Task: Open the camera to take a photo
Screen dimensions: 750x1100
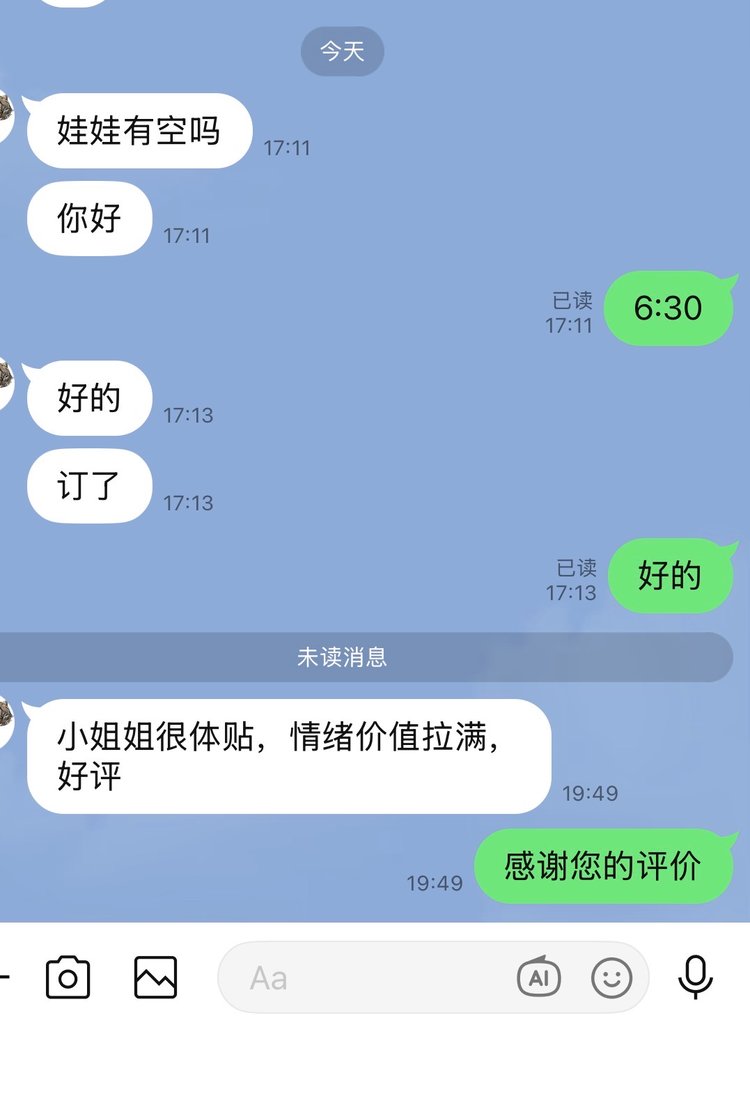Action: 68,978
